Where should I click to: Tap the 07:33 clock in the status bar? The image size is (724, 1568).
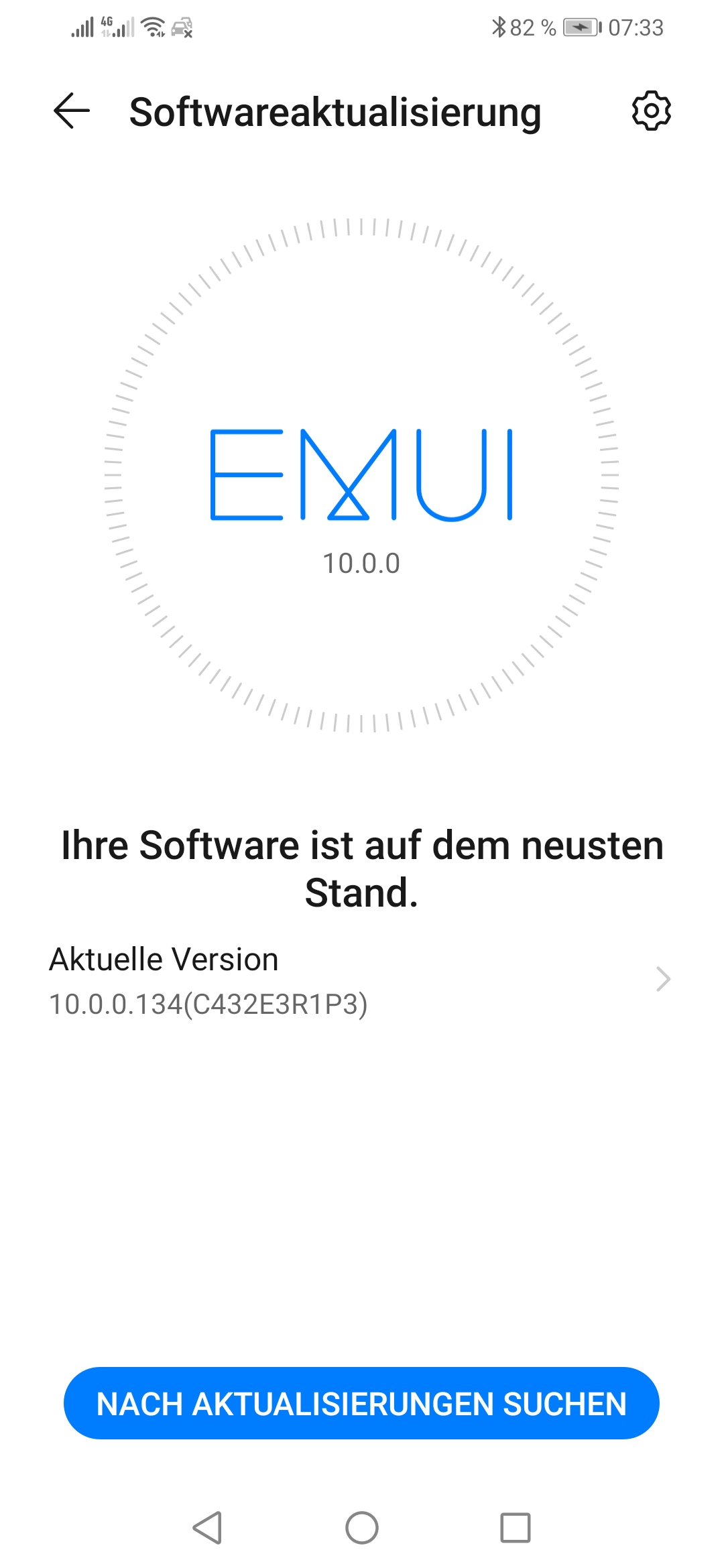point(636,27)
